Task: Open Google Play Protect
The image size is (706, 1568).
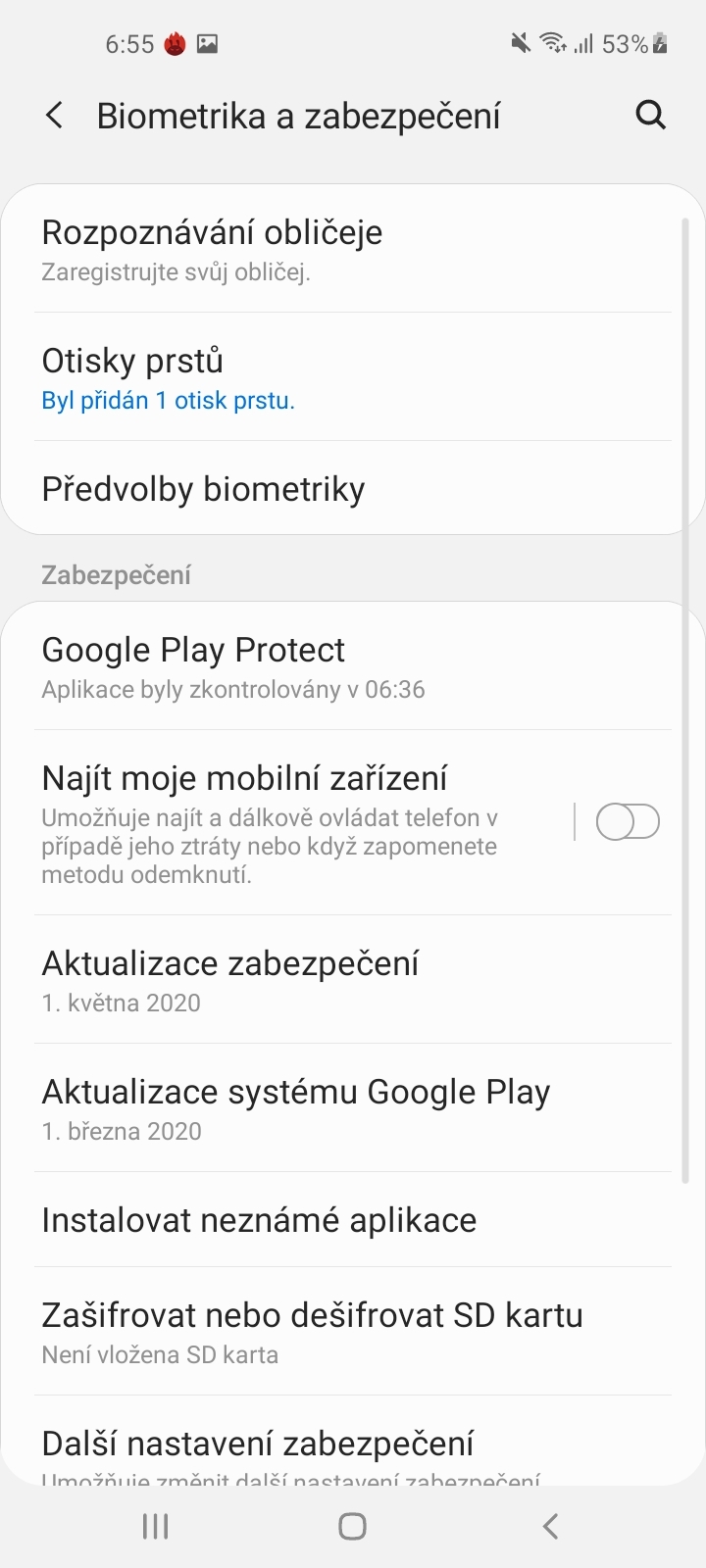Action: (353, 666)
